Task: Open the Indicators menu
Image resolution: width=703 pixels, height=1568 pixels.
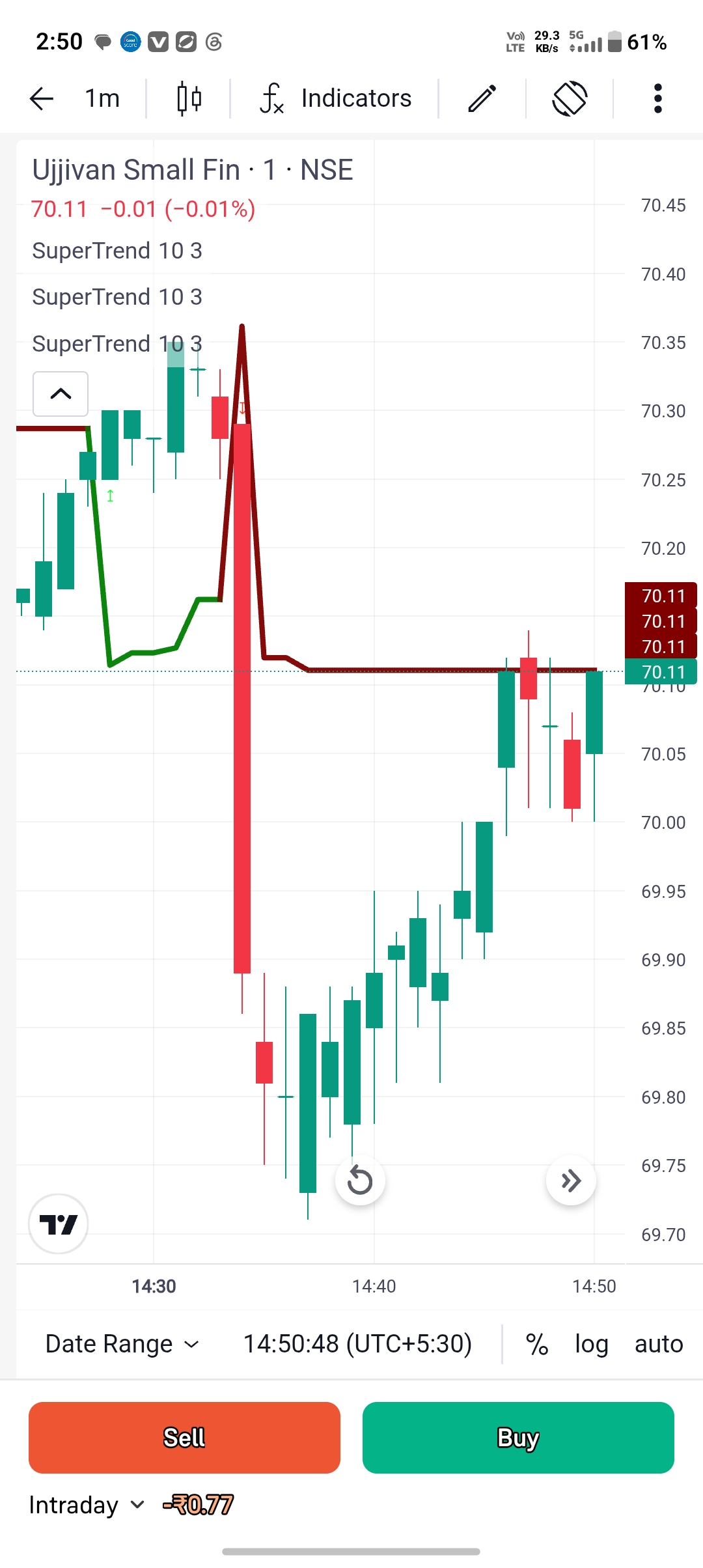Action: 335,99
